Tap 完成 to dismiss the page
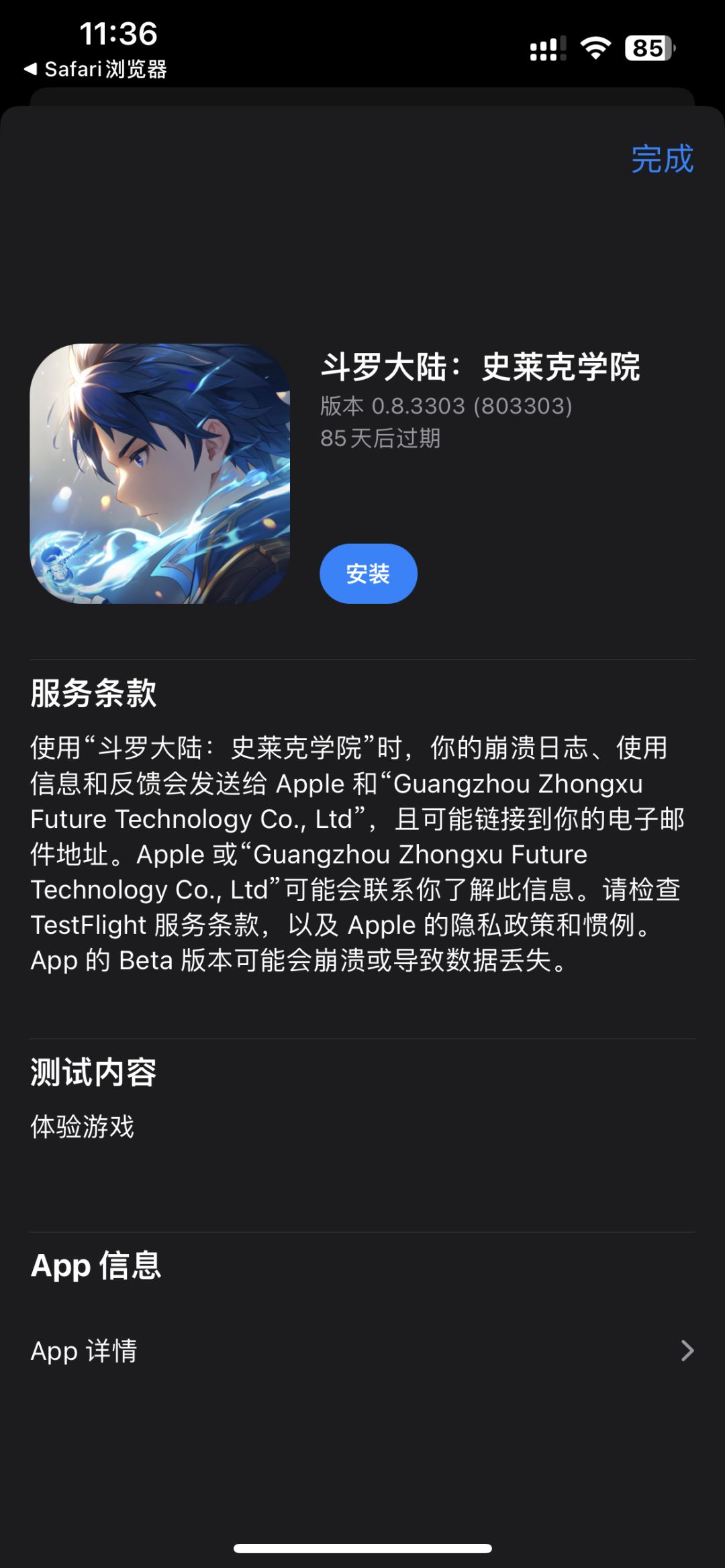The width and height of the screenshot is (725, 1568). 661,161
